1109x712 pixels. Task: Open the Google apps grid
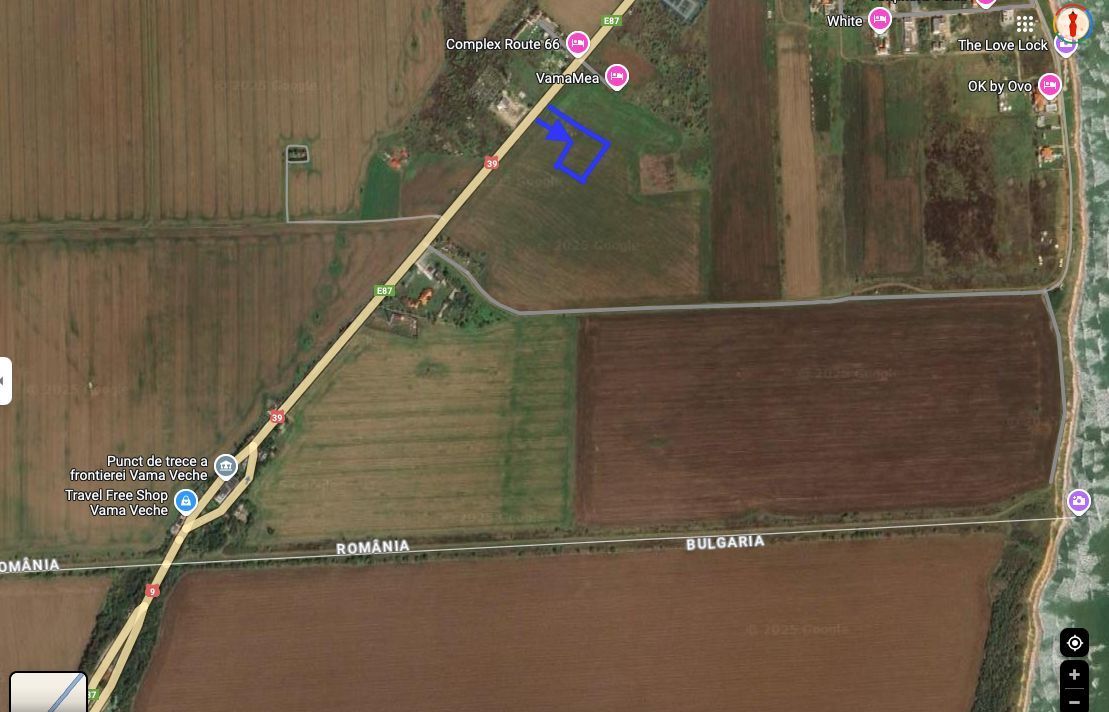[1025, 24]
